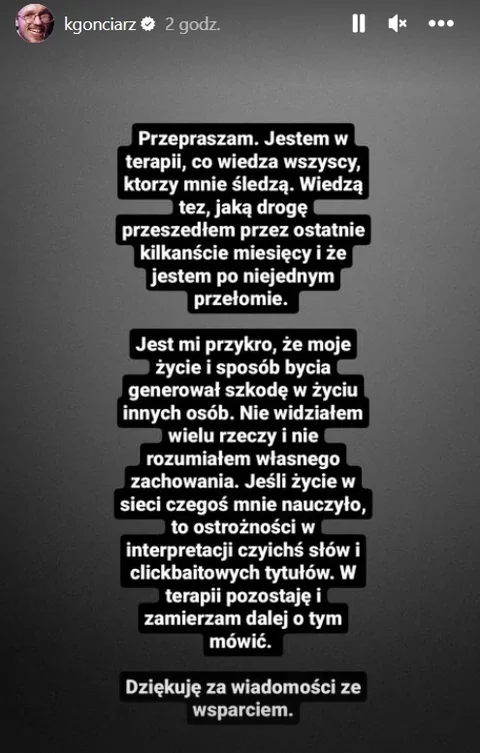Pause the story playback
Viewport: 480px width, 753px height.
[x=359, y=23]
